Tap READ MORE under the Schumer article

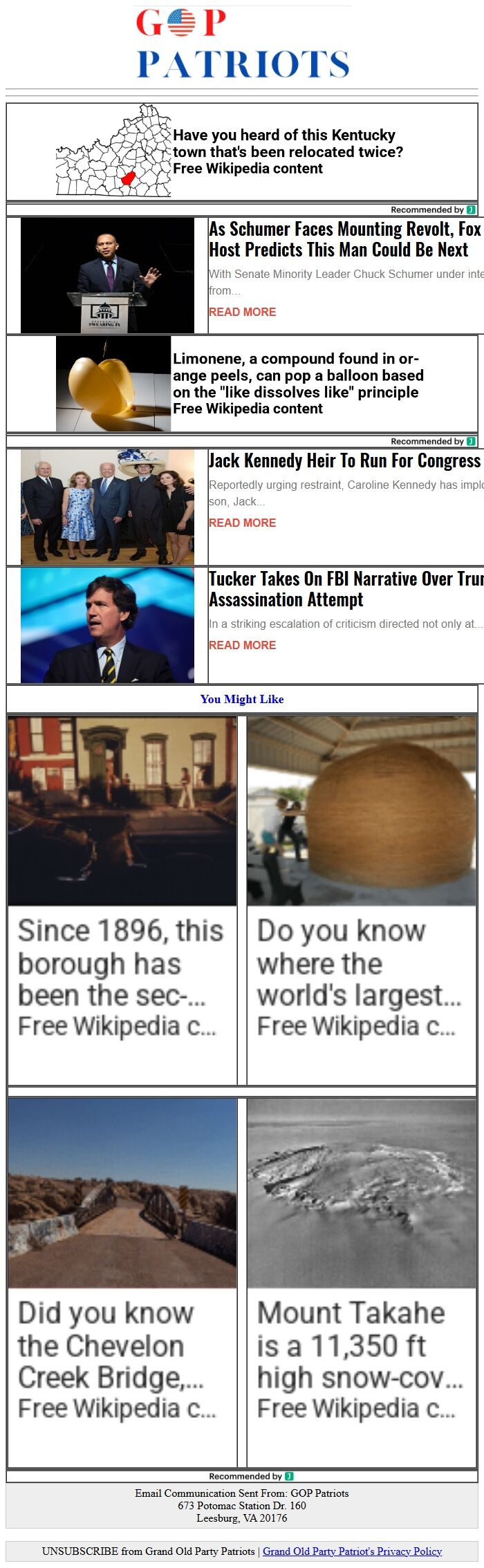point(242,312)
